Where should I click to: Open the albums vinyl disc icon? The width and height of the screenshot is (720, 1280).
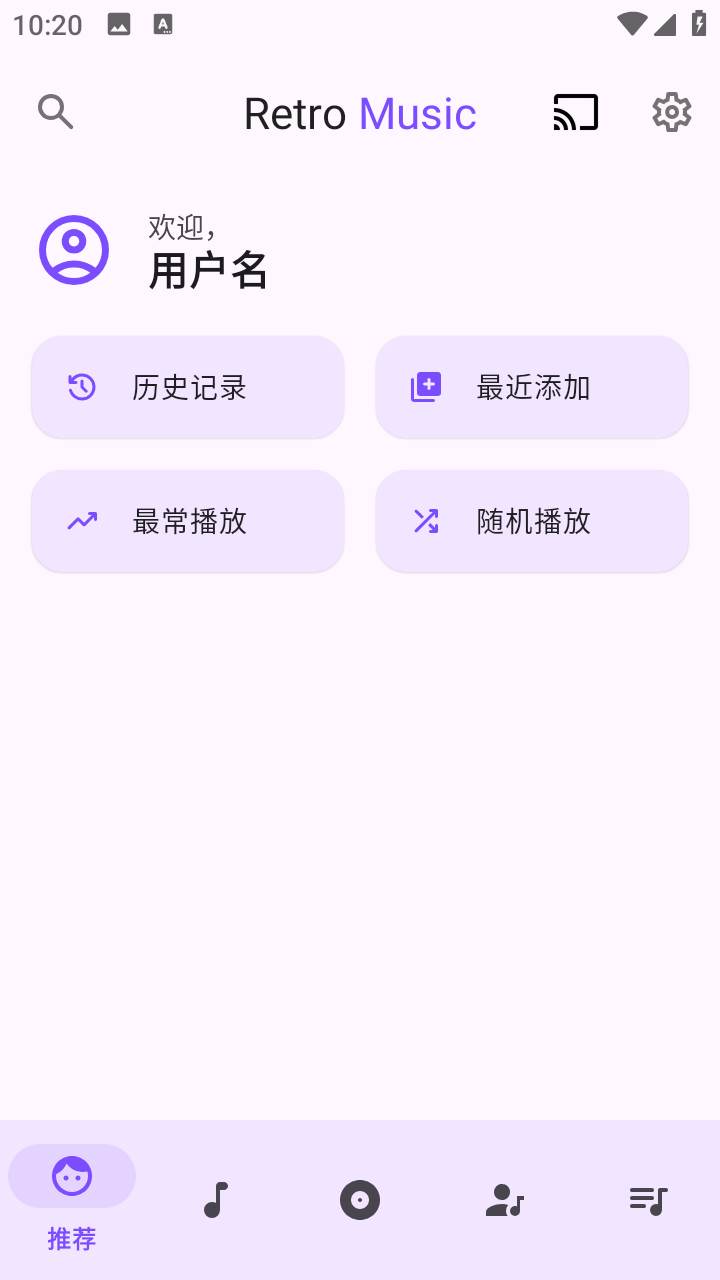(360, 1199)
